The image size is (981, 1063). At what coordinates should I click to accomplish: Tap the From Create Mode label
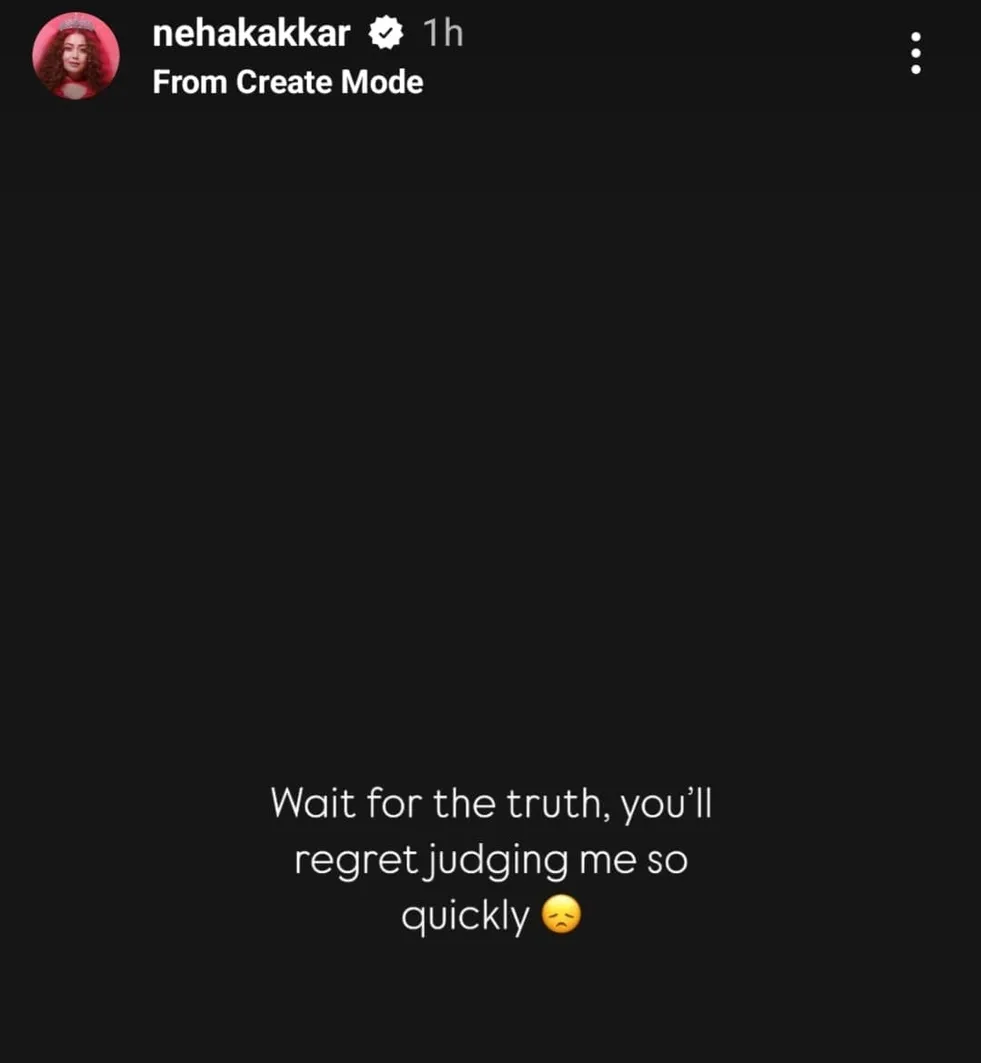[288, 82]
